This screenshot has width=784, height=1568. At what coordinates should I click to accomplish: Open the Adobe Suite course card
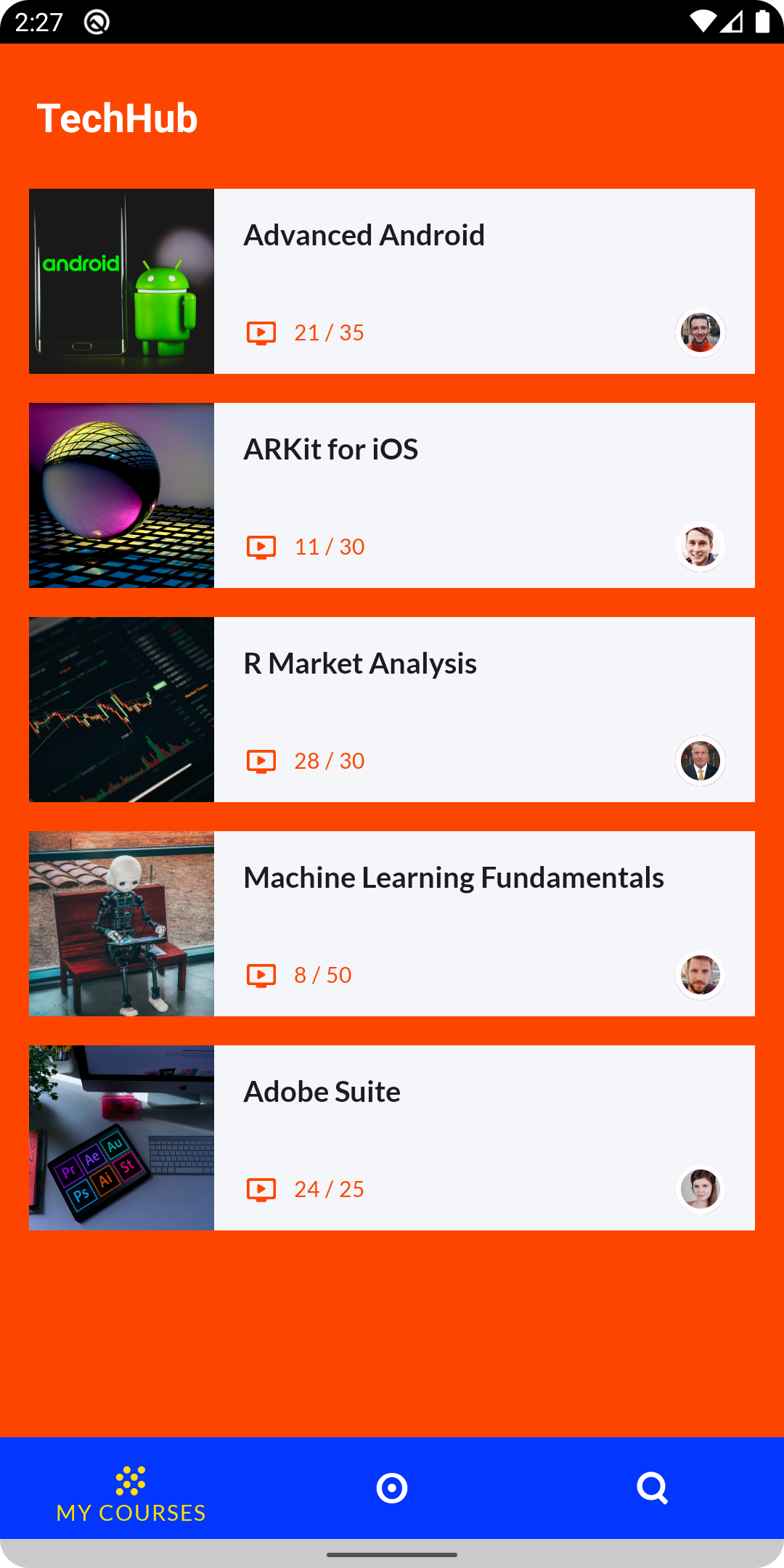pos(392,1138)
